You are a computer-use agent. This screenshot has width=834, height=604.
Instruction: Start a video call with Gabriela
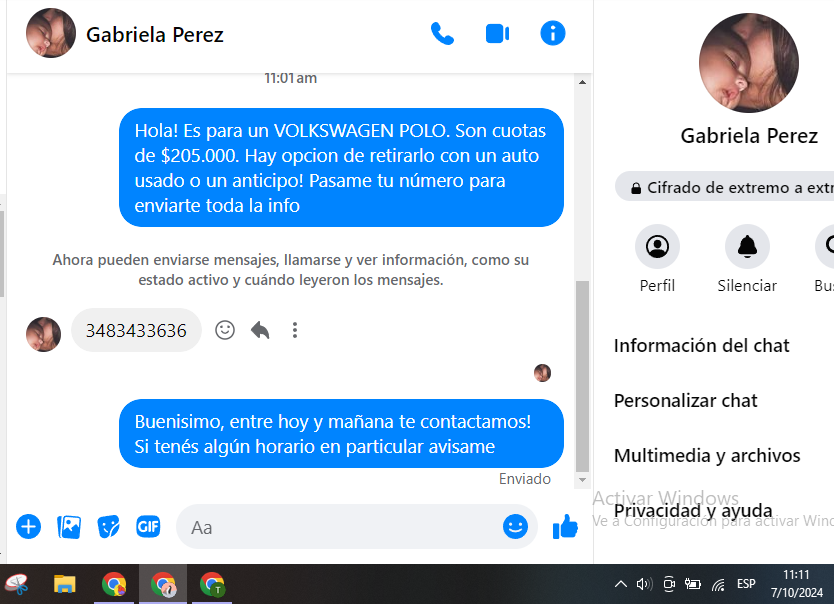point(497,33)
